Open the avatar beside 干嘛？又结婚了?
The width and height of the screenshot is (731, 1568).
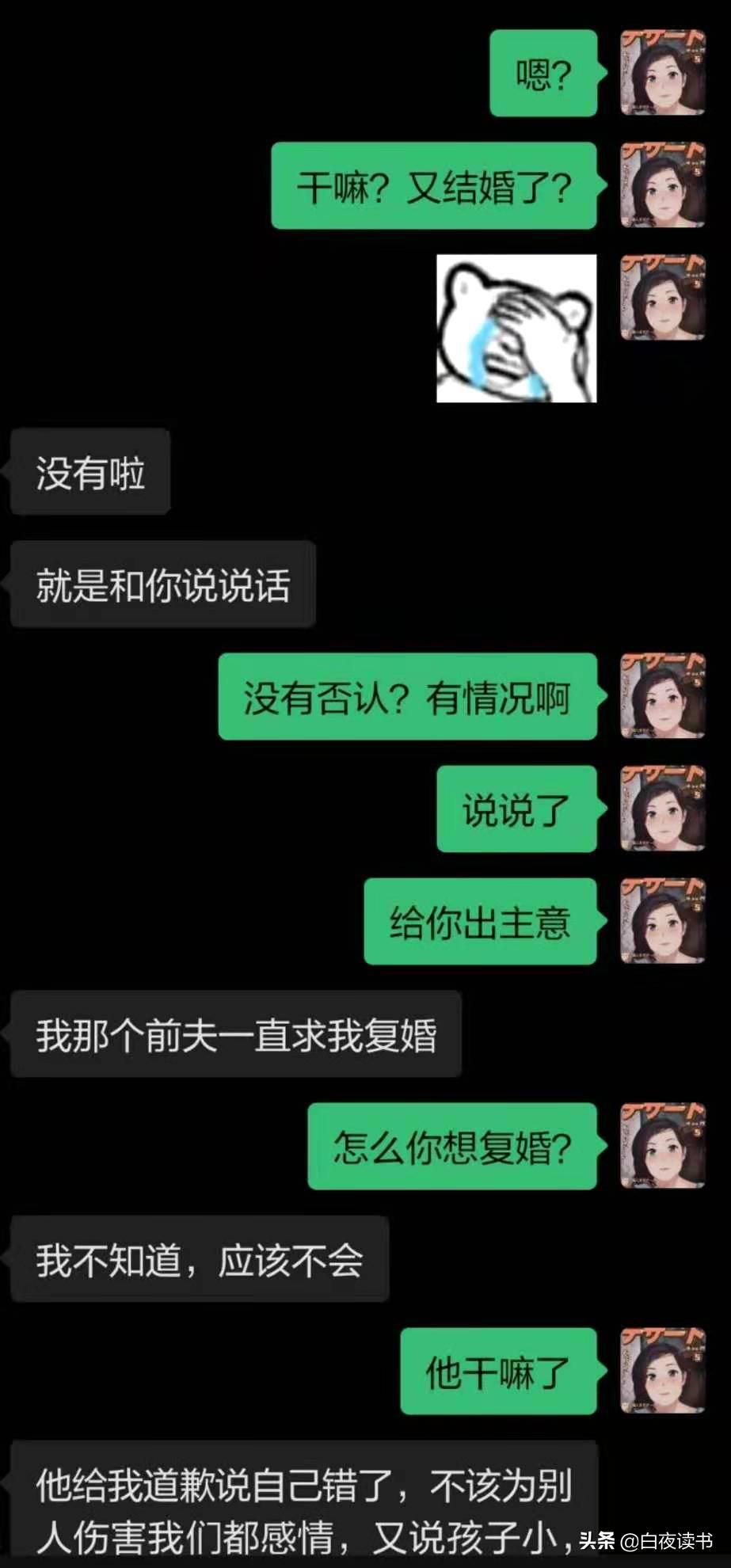pos(662,185)
